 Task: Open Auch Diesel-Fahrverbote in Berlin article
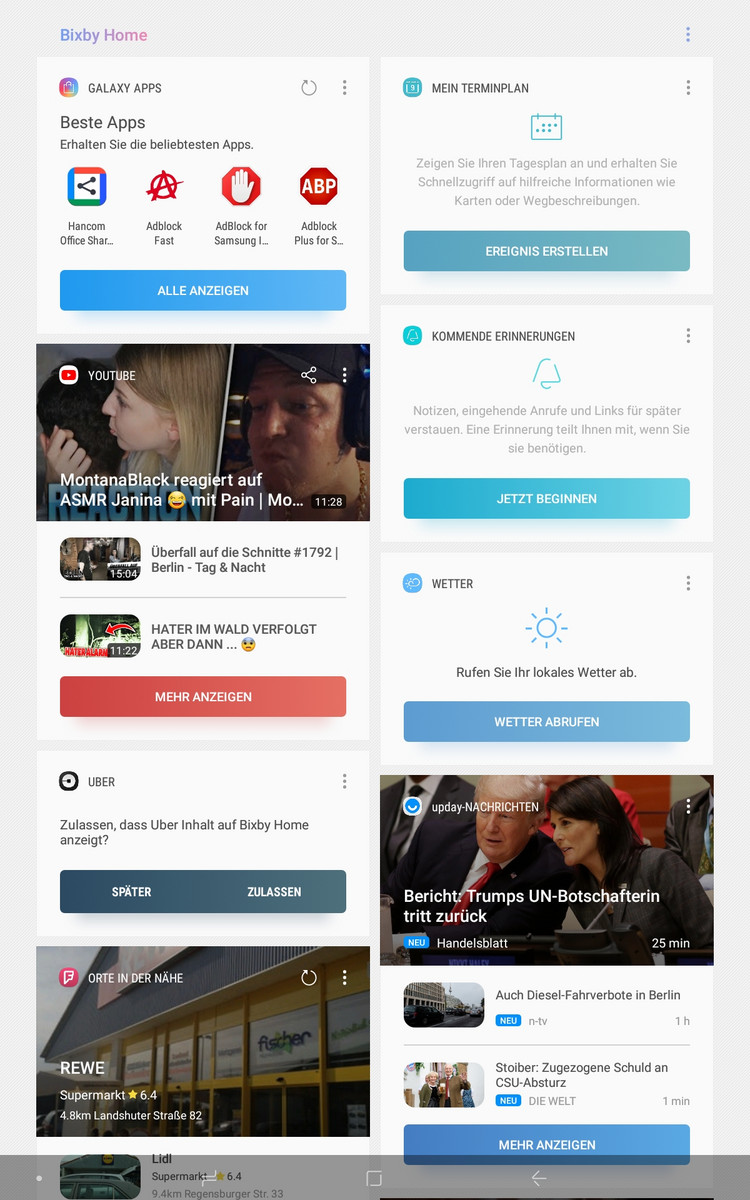(547, 1005)
